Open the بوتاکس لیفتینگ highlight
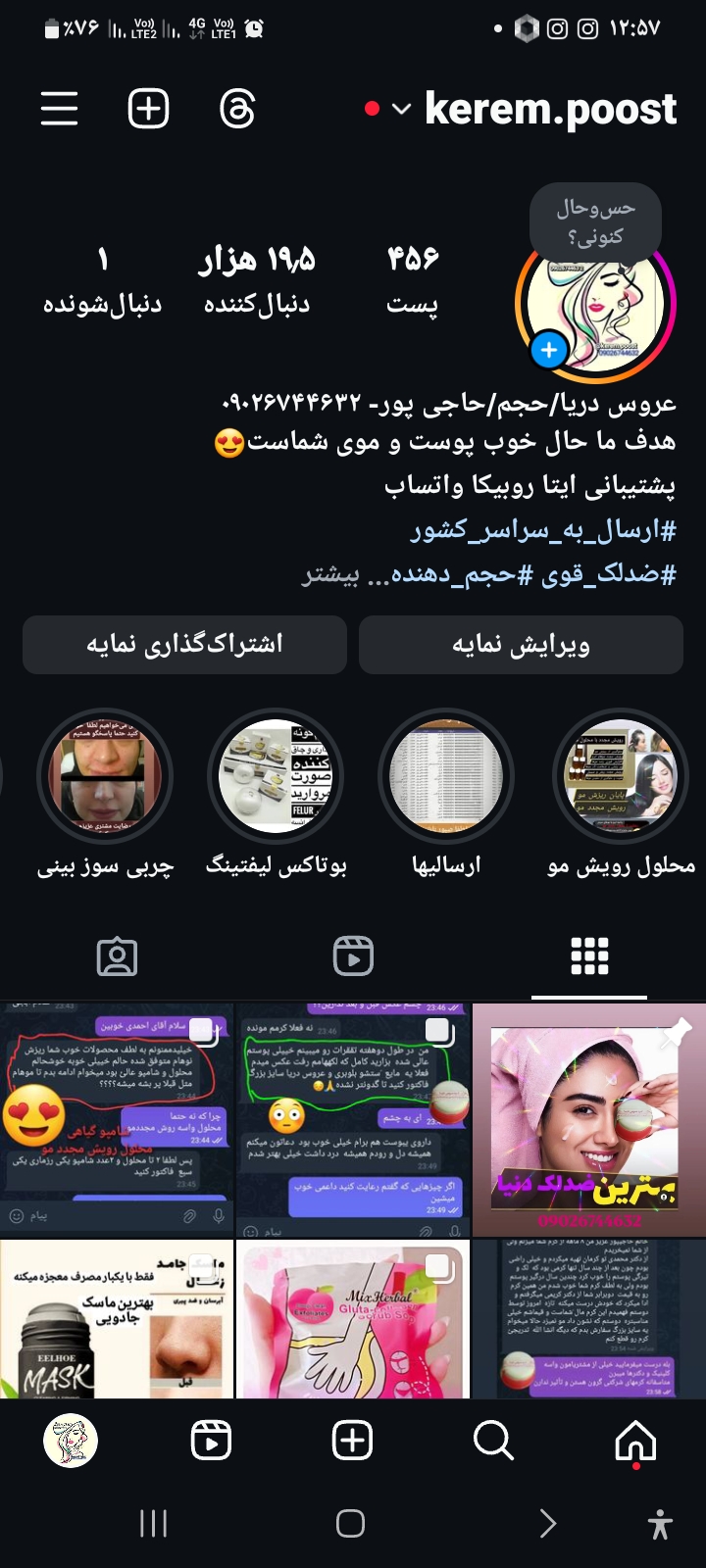706x1568 pixels. pos(276,776)
